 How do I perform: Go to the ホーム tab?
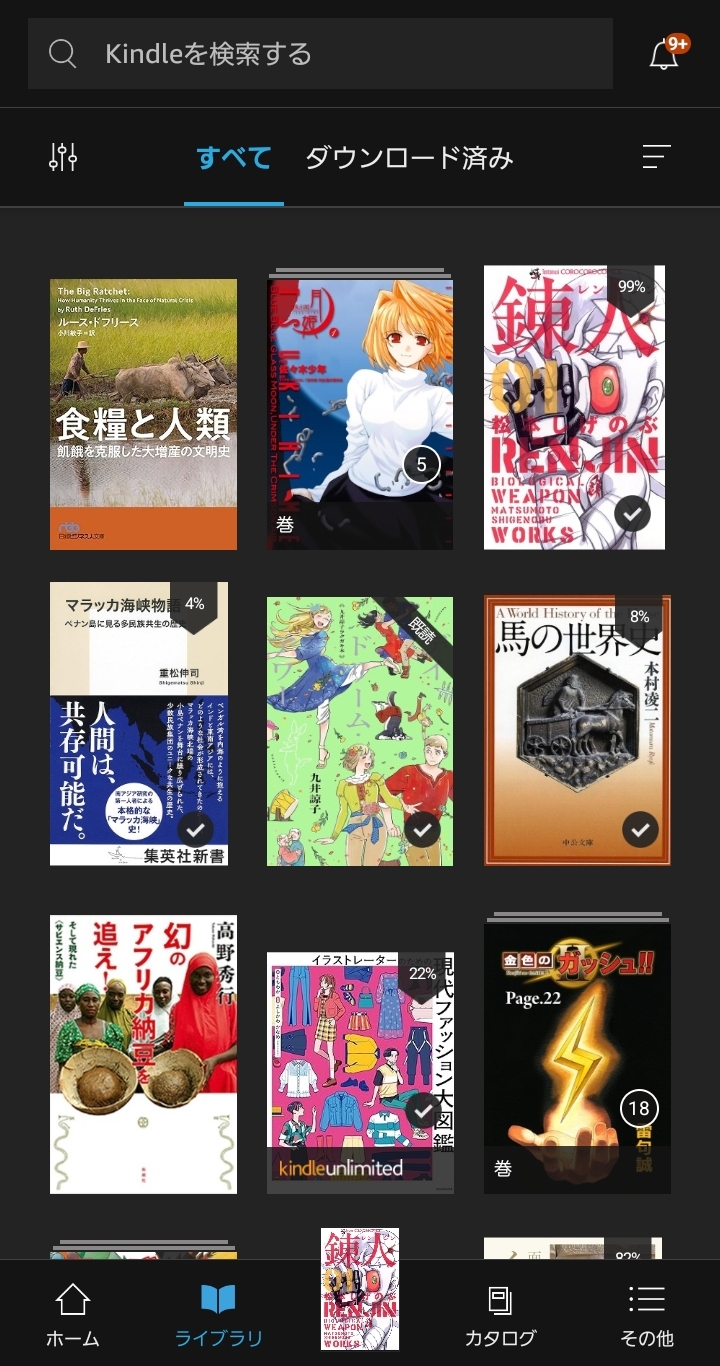[73, 1315]
